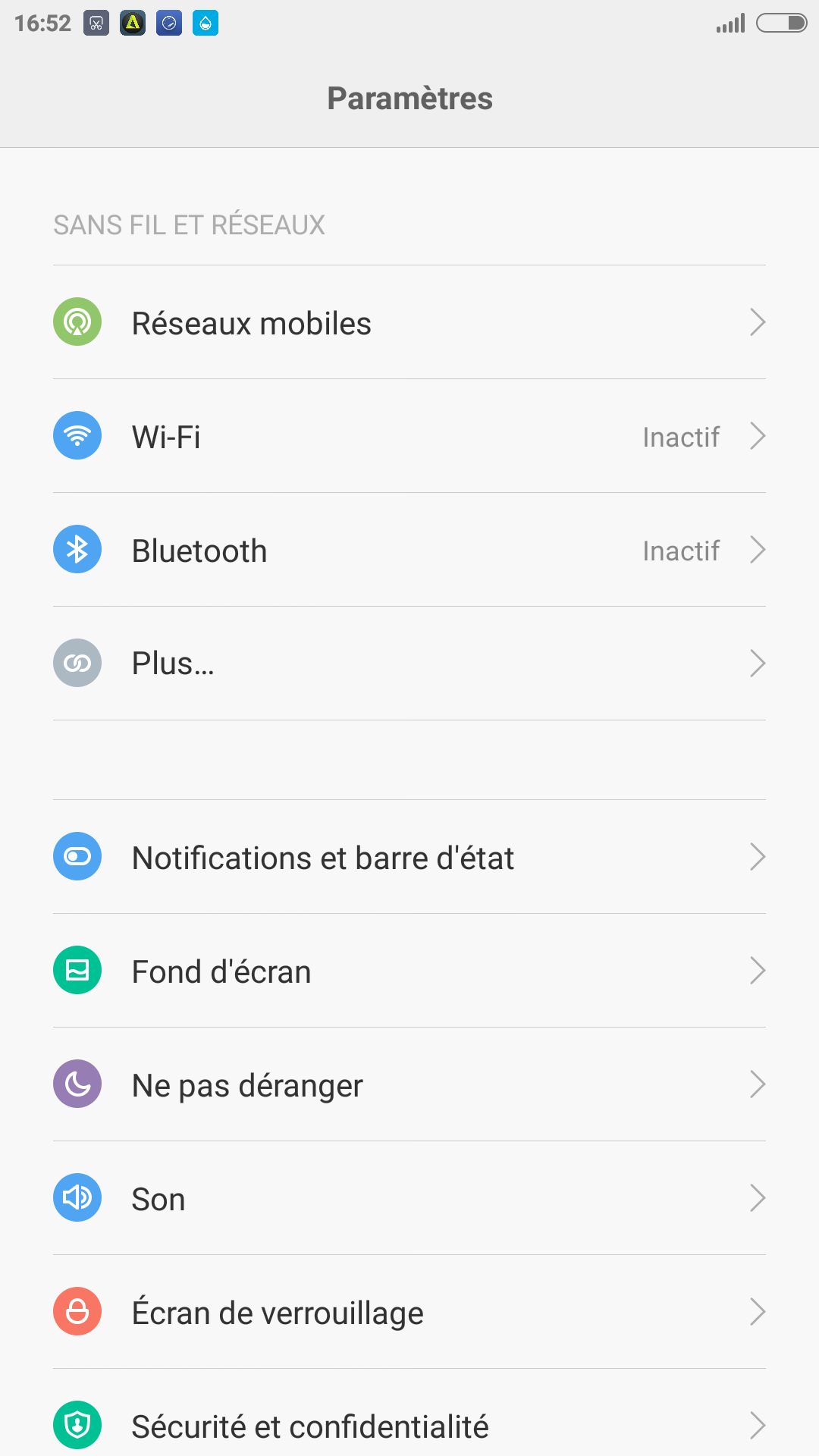The height and width of the screenshot is (1456, 819).
Task: Open Ne pas déranger settings
Action: tap(409, 1084)
